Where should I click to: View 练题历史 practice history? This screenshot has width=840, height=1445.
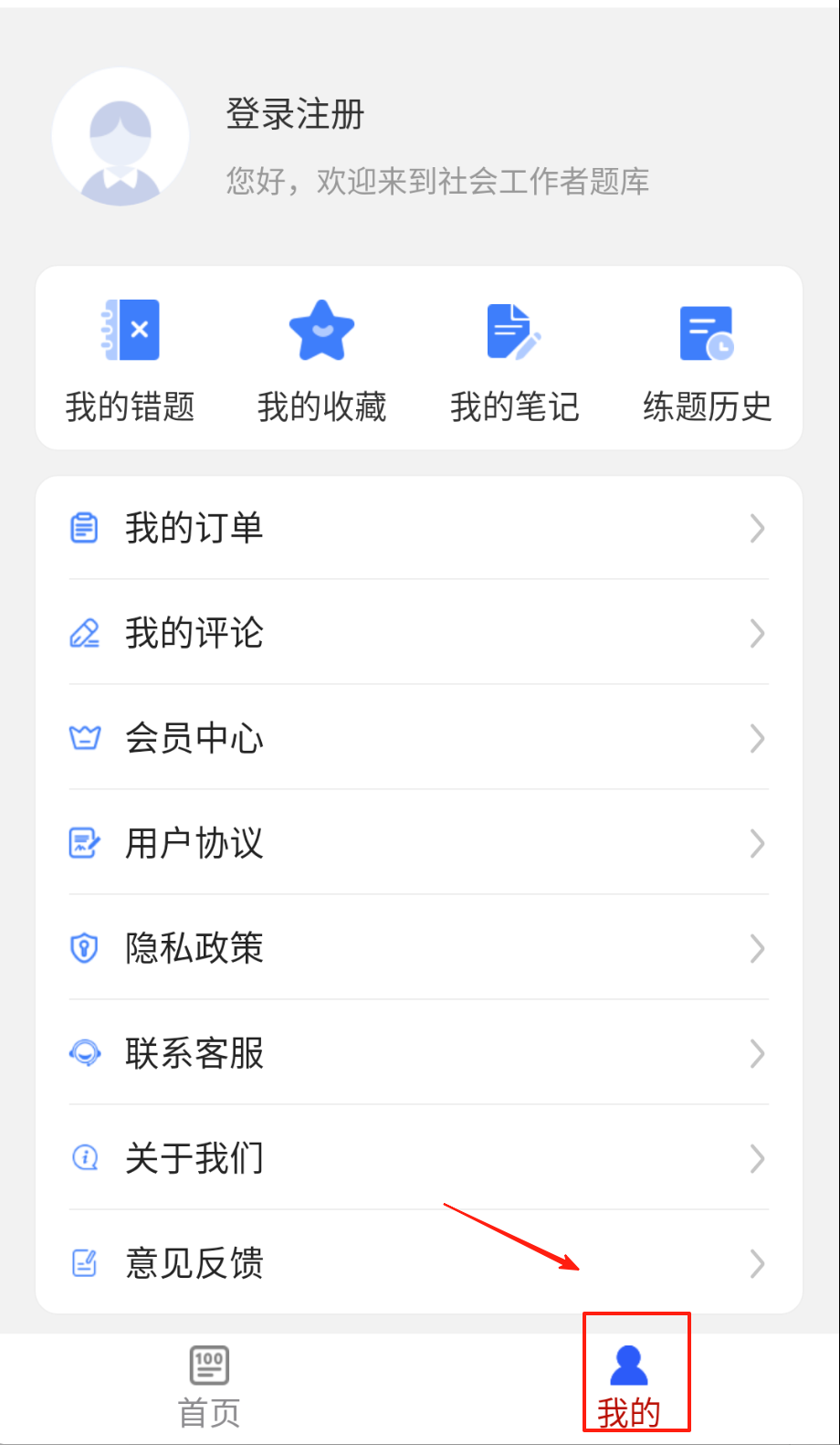(707, 361)
